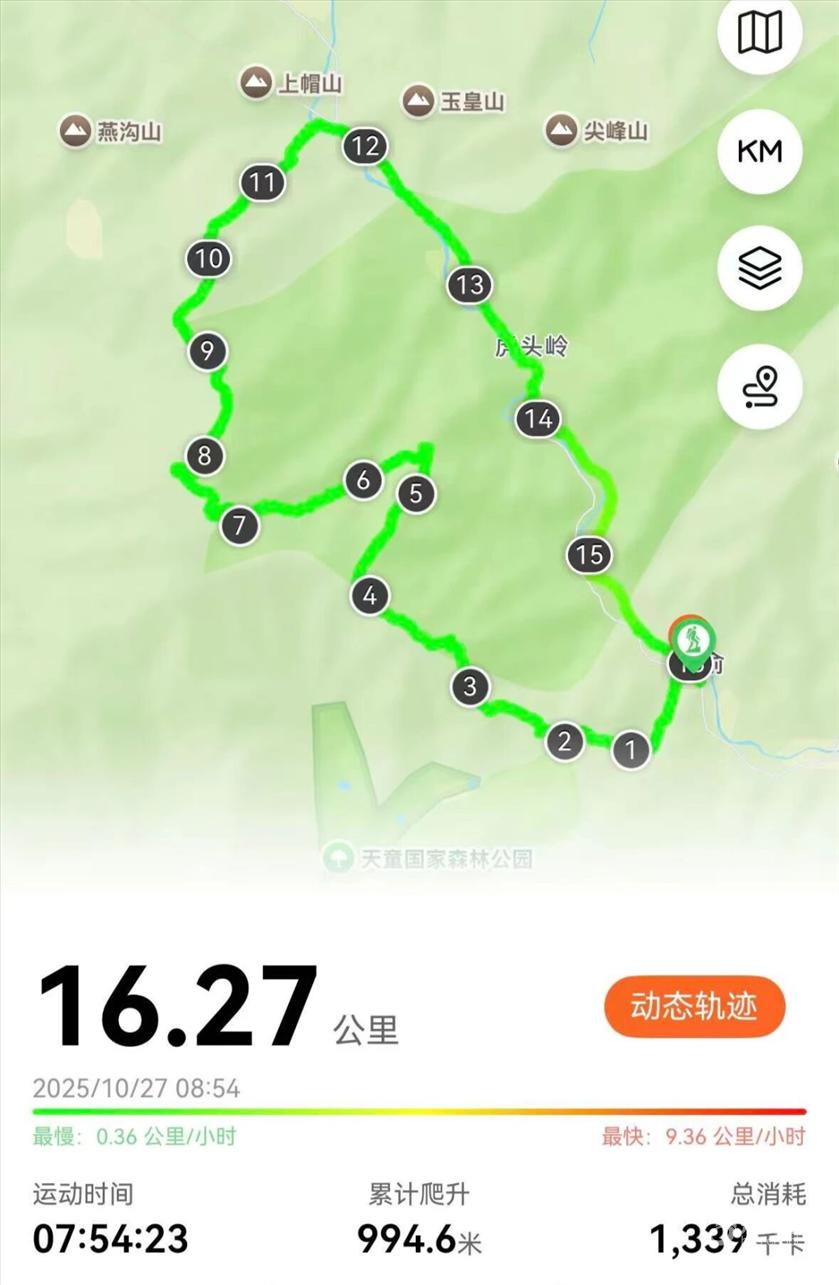Screen dimensions: 839x1285
Task: Toggle the KM distance markers
Action: pyautogui.click(x=760, y=151)
